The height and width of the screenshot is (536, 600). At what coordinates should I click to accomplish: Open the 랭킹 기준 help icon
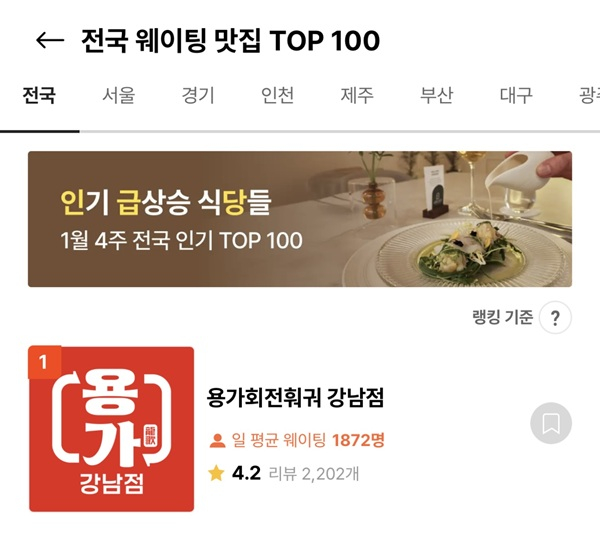point(555,318)
